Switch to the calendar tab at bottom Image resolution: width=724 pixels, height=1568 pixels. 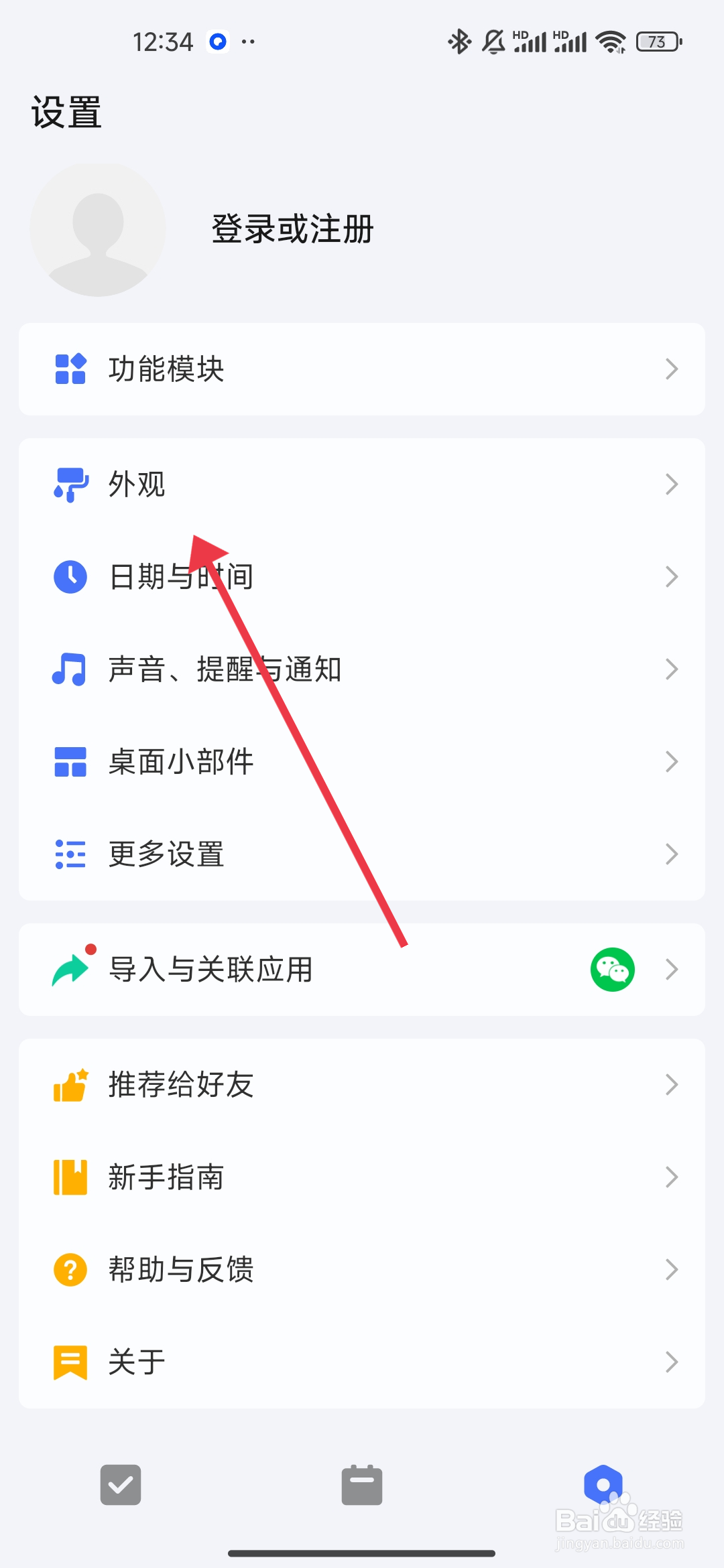pos(362,1485)
